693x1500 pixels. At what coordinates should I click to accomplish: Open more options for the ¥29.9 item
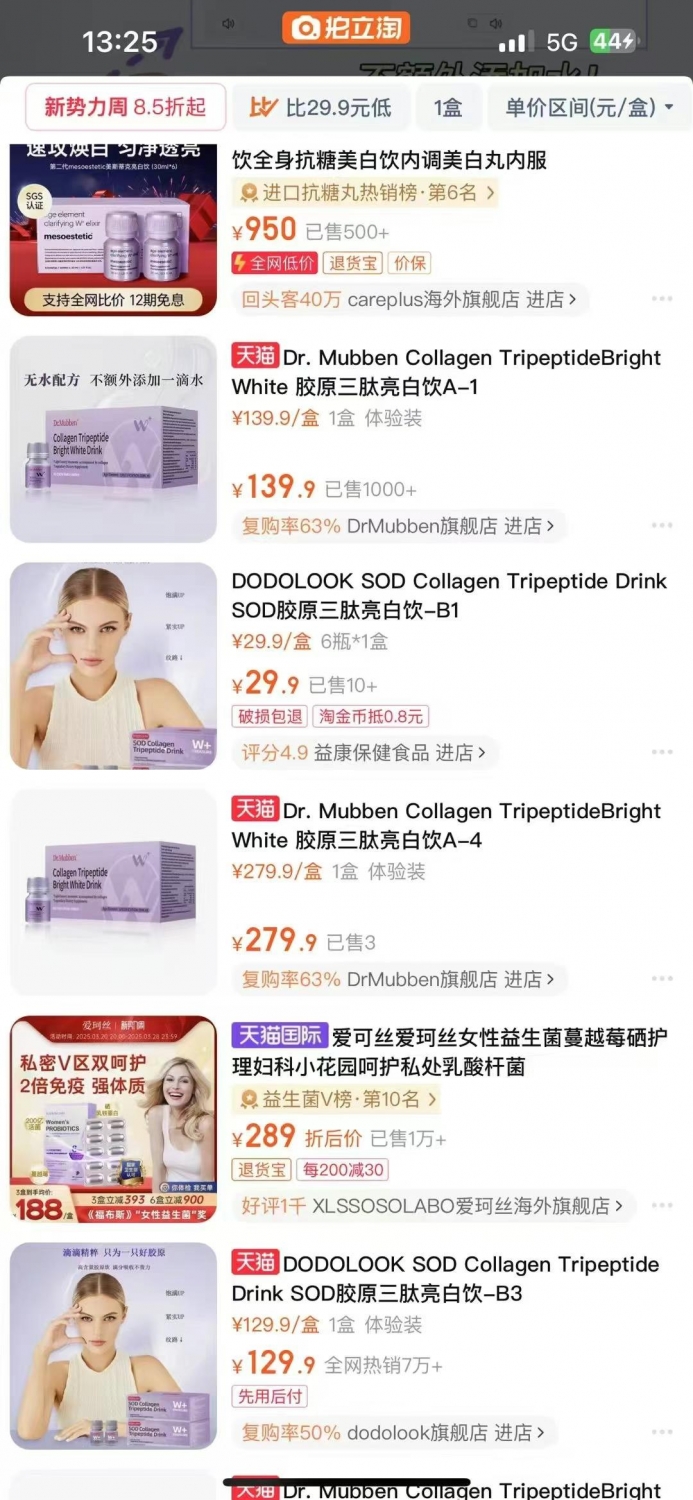click(662, 752)
